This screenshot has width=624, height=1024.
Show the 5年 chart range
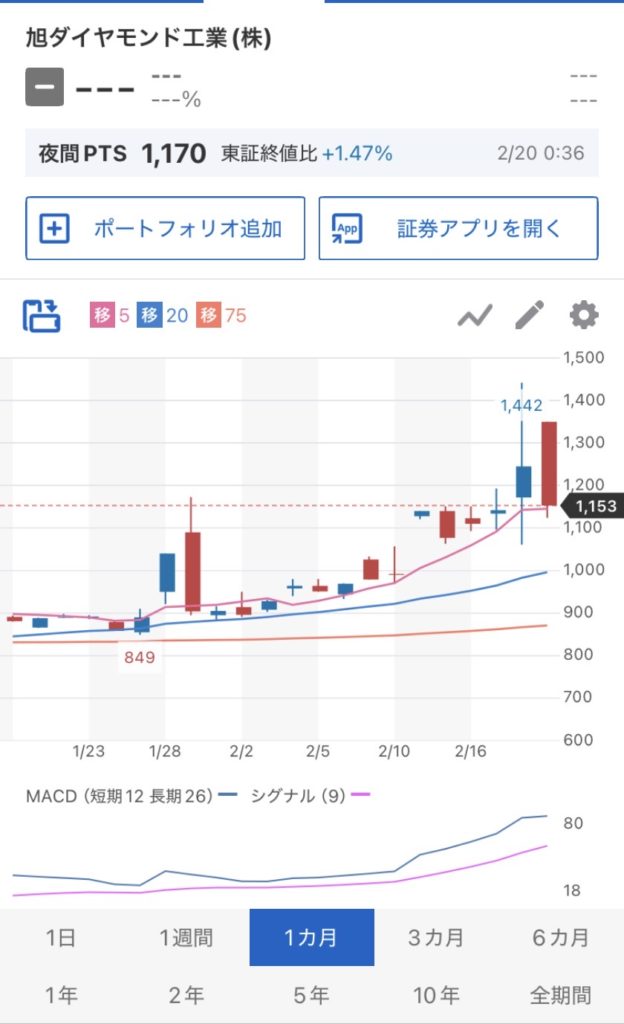(311, 995)
